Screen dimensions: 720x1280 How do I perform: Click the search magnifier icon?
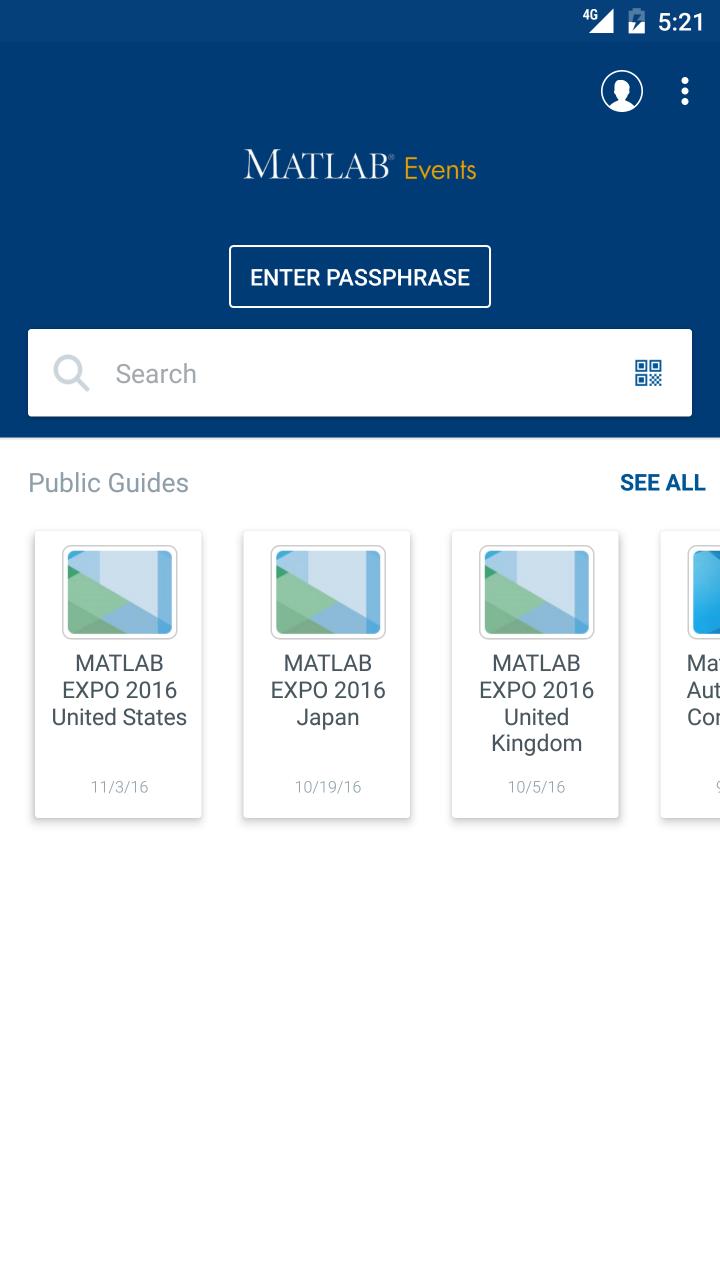pyautogui.click(x=70, y=372)
